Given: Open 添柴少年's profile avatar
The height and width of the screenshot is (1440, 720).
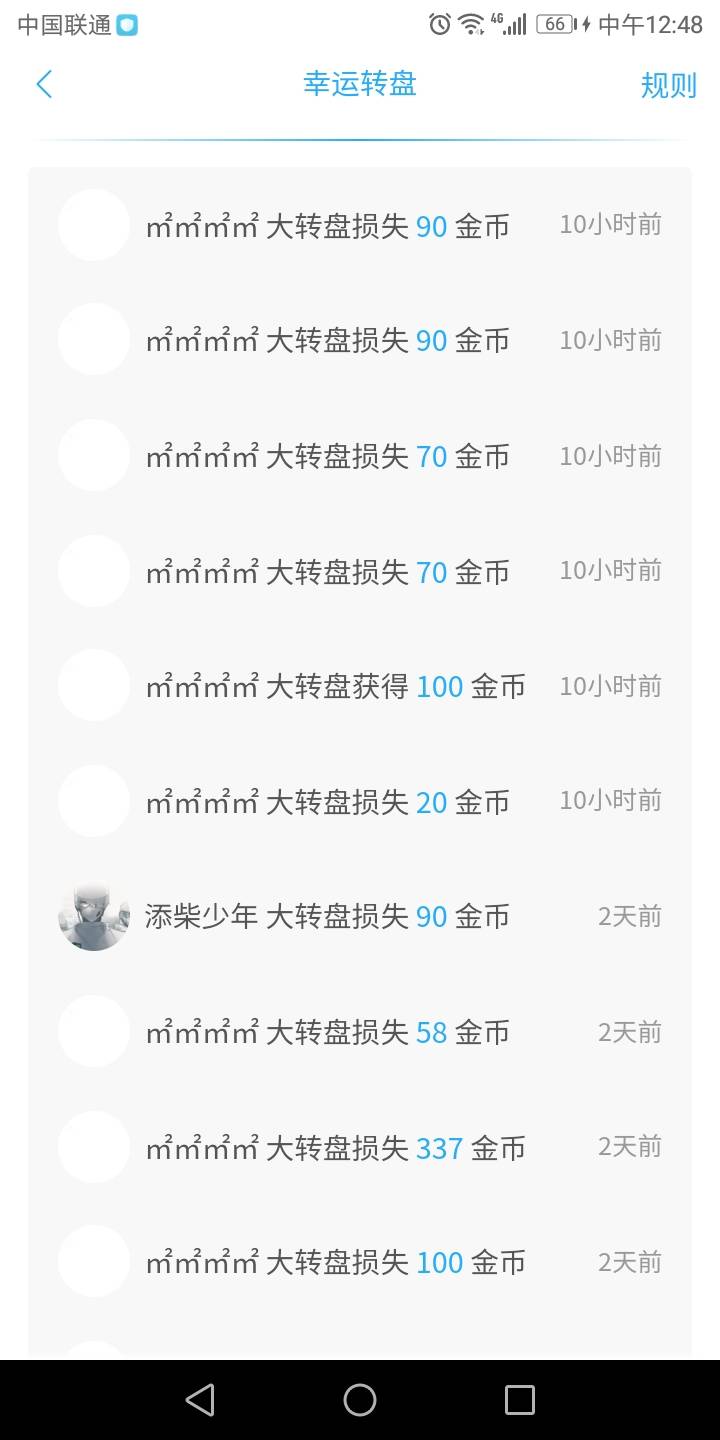Looking at the screenshot, I should 94,916.
